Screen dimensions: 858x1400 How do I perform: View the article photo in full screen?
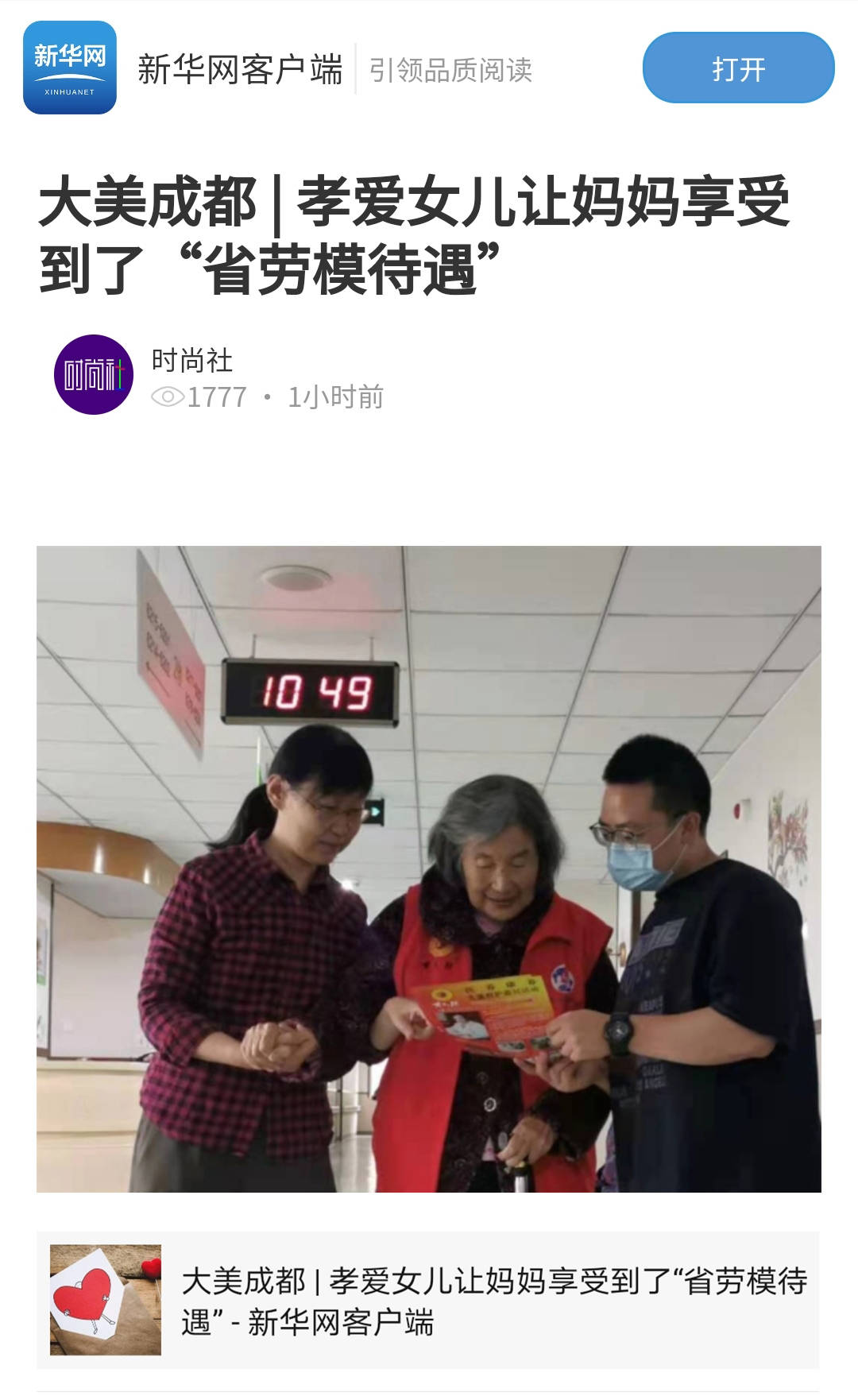click(x=428, y=868)
